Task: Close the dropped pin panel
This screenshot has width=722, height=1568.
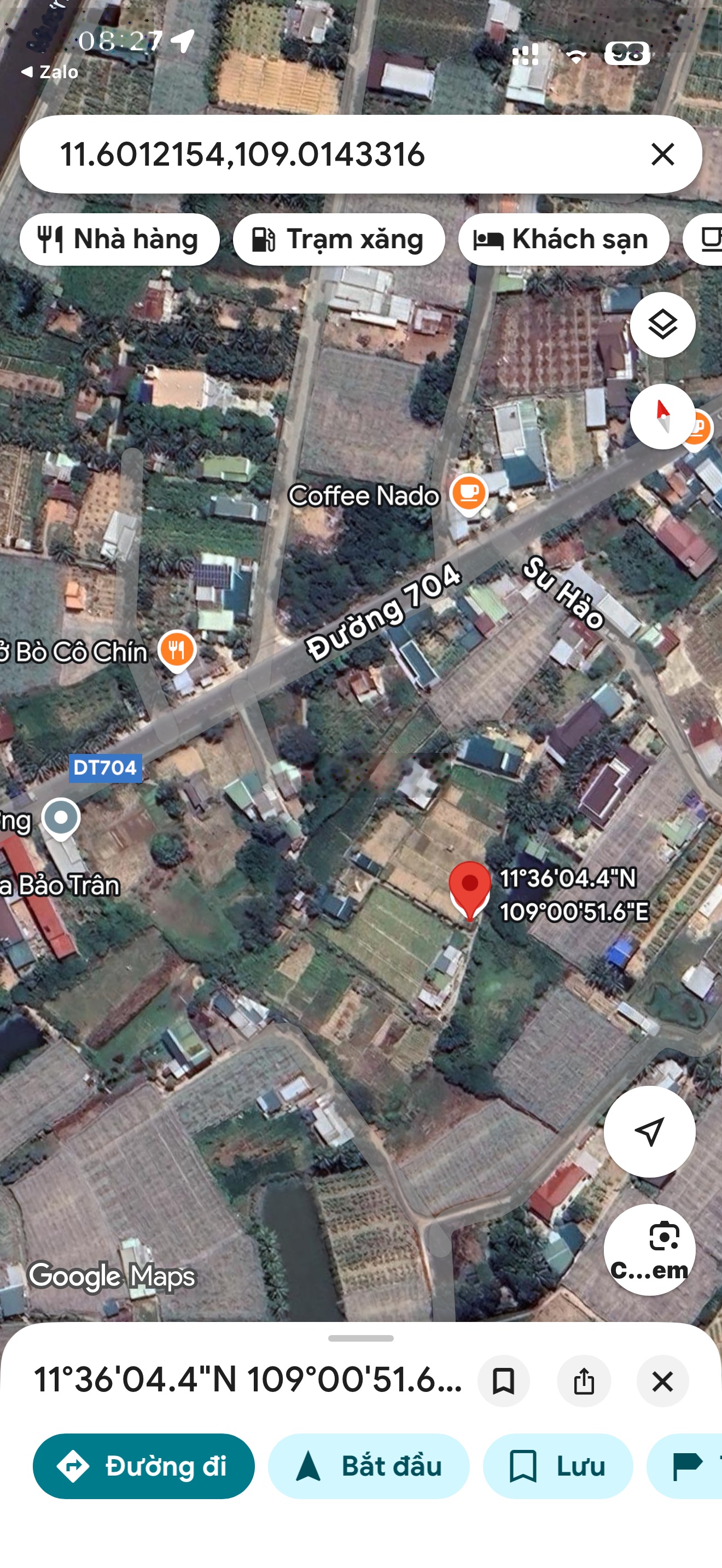Action: click(662, 1381)
